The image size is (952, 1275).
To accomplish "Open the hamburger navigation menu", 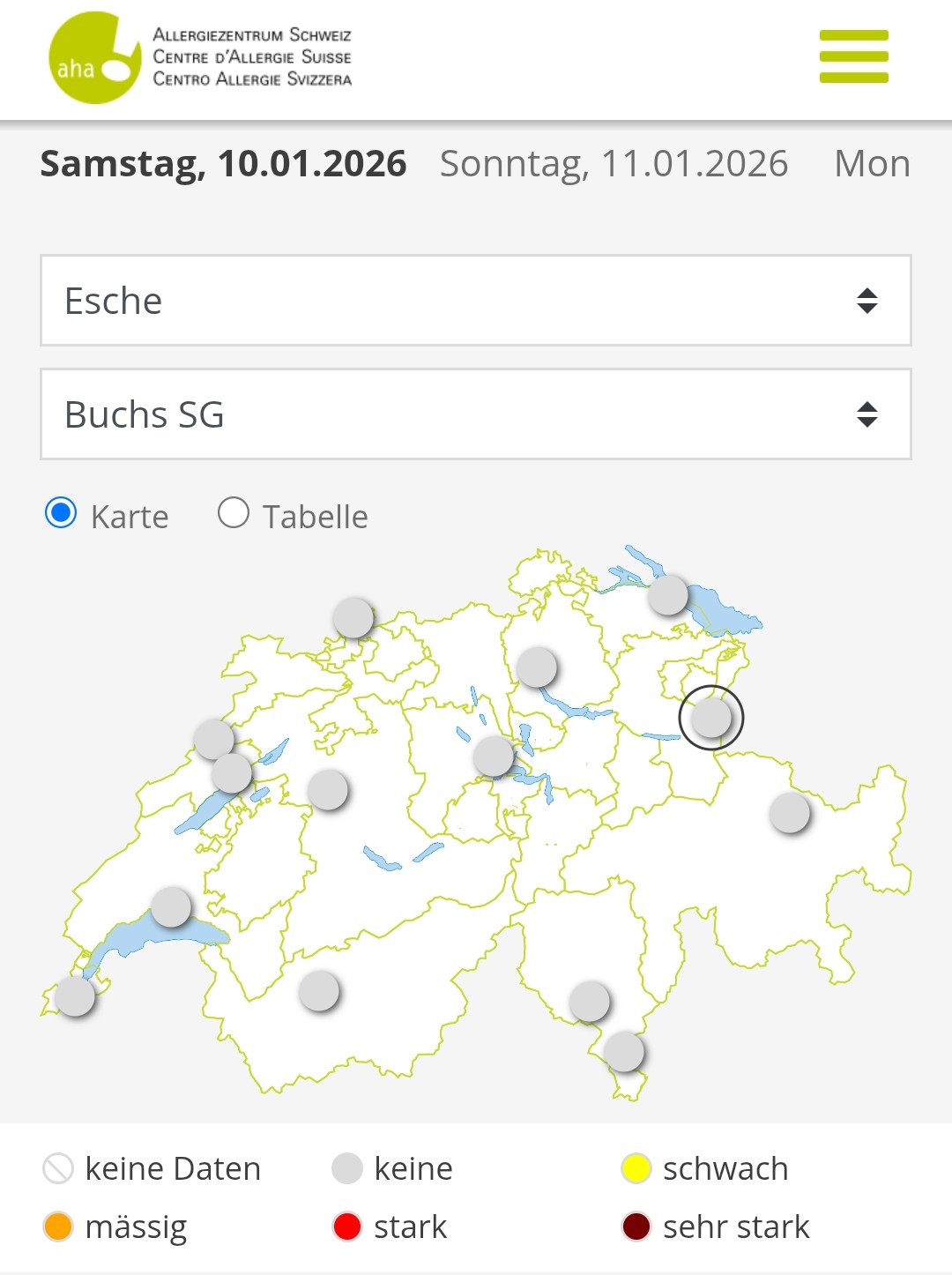I will click(853, 56).
